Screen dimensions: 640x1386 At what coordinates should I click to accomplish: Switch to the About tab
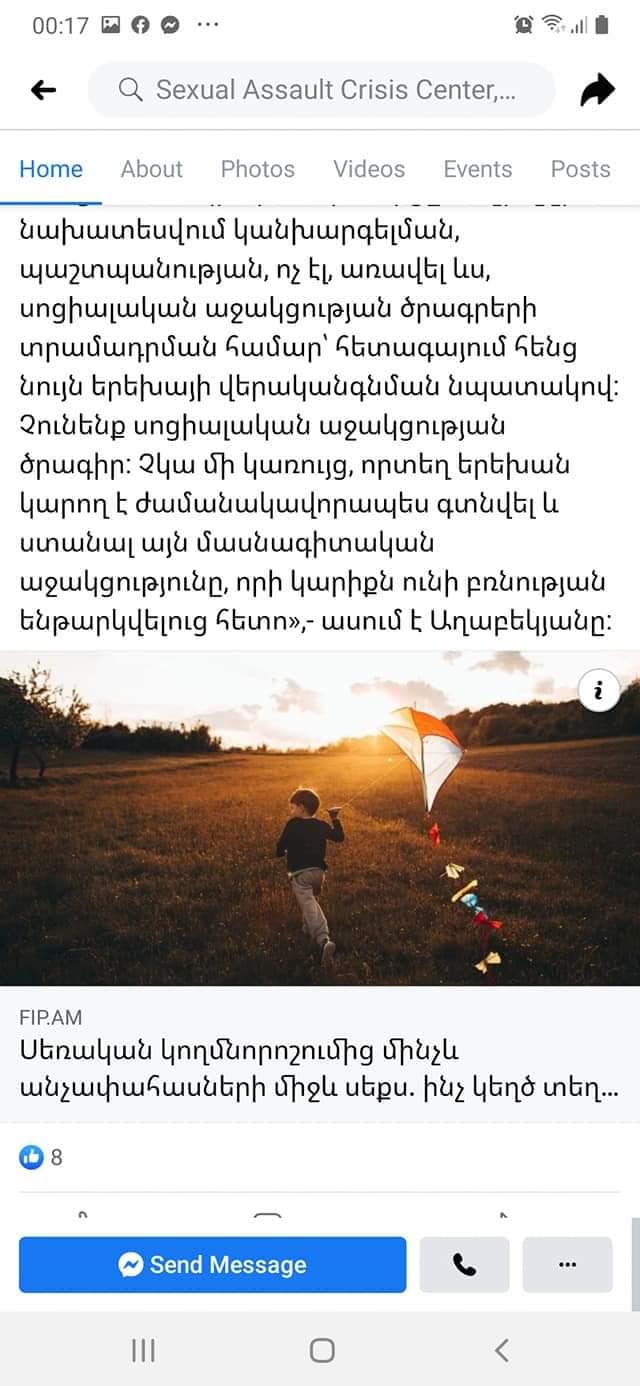152,169
